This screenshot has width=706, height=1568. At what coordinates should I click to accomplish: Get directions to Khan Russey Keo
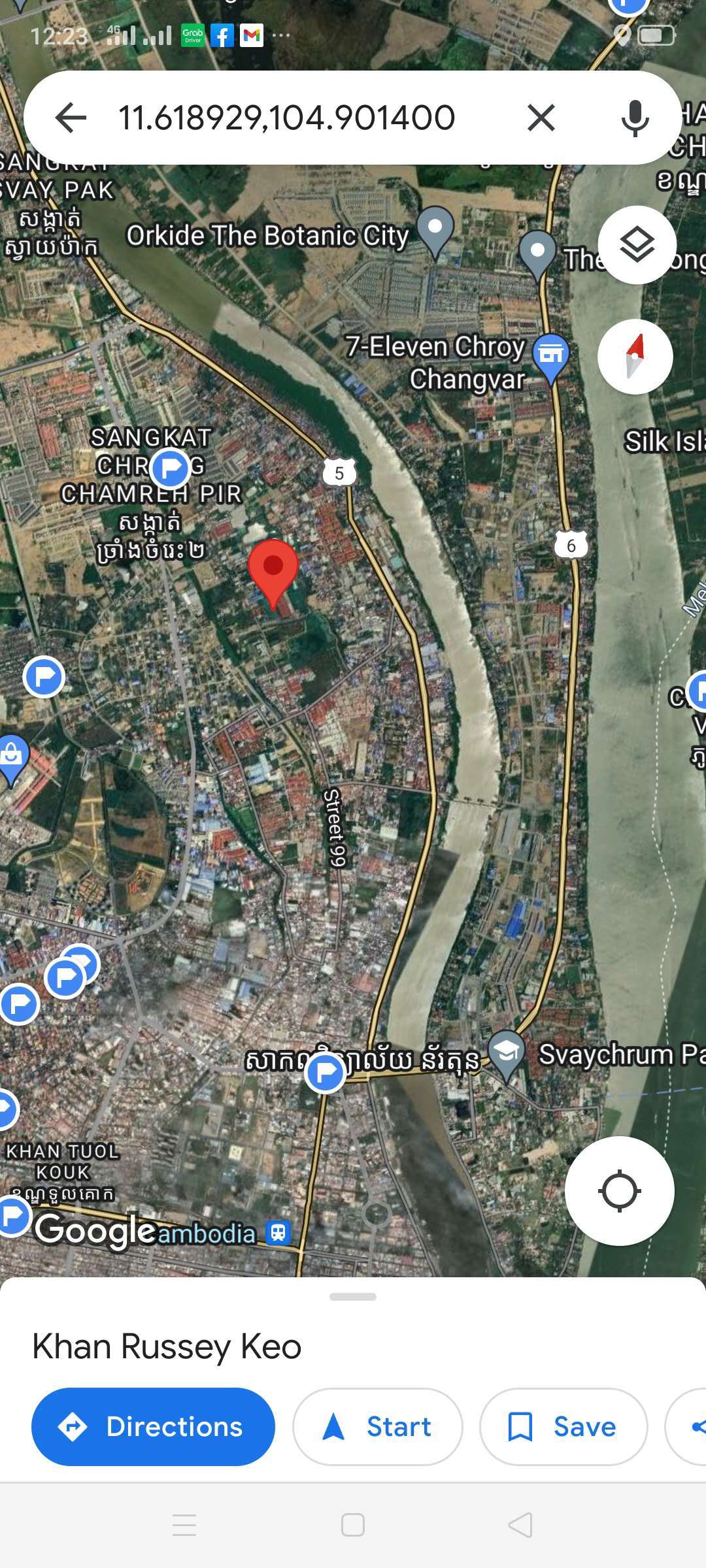(x=153, y=1427)
